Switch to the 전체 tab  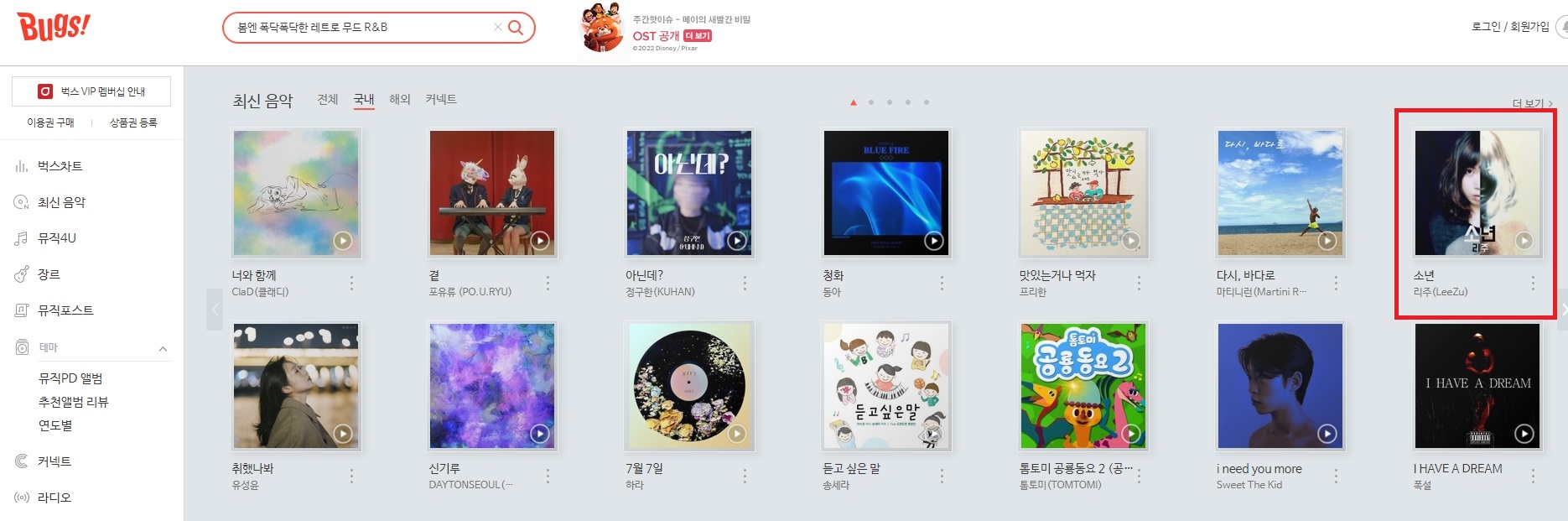pyautogui.click(x=327, y=99)
